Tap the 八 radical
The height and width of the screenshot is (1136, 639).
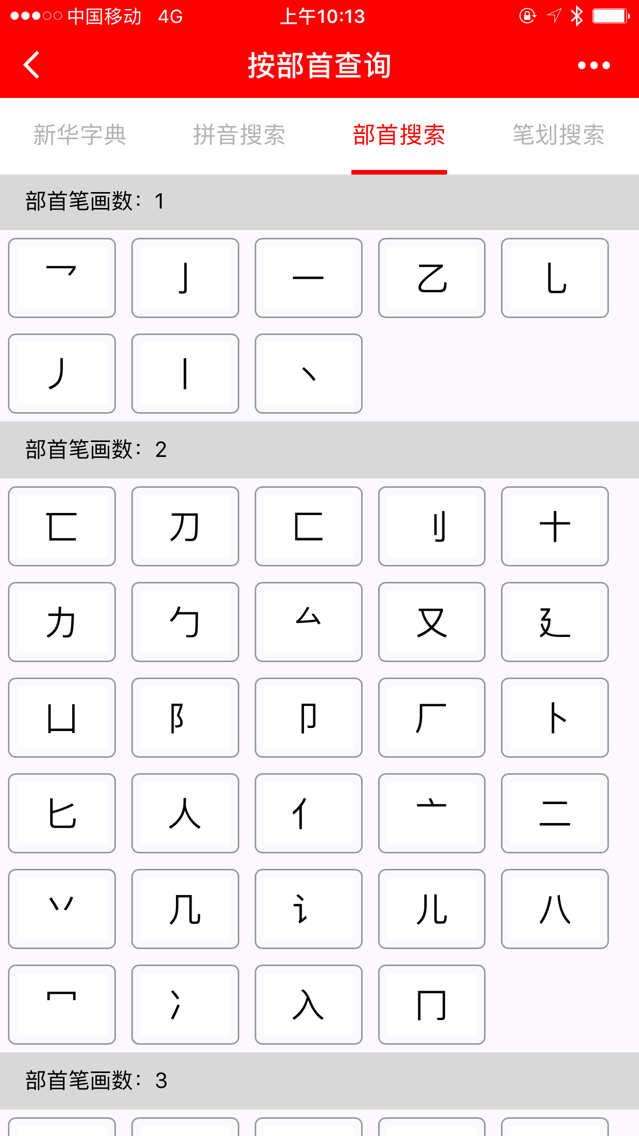(x=555, y=909)
